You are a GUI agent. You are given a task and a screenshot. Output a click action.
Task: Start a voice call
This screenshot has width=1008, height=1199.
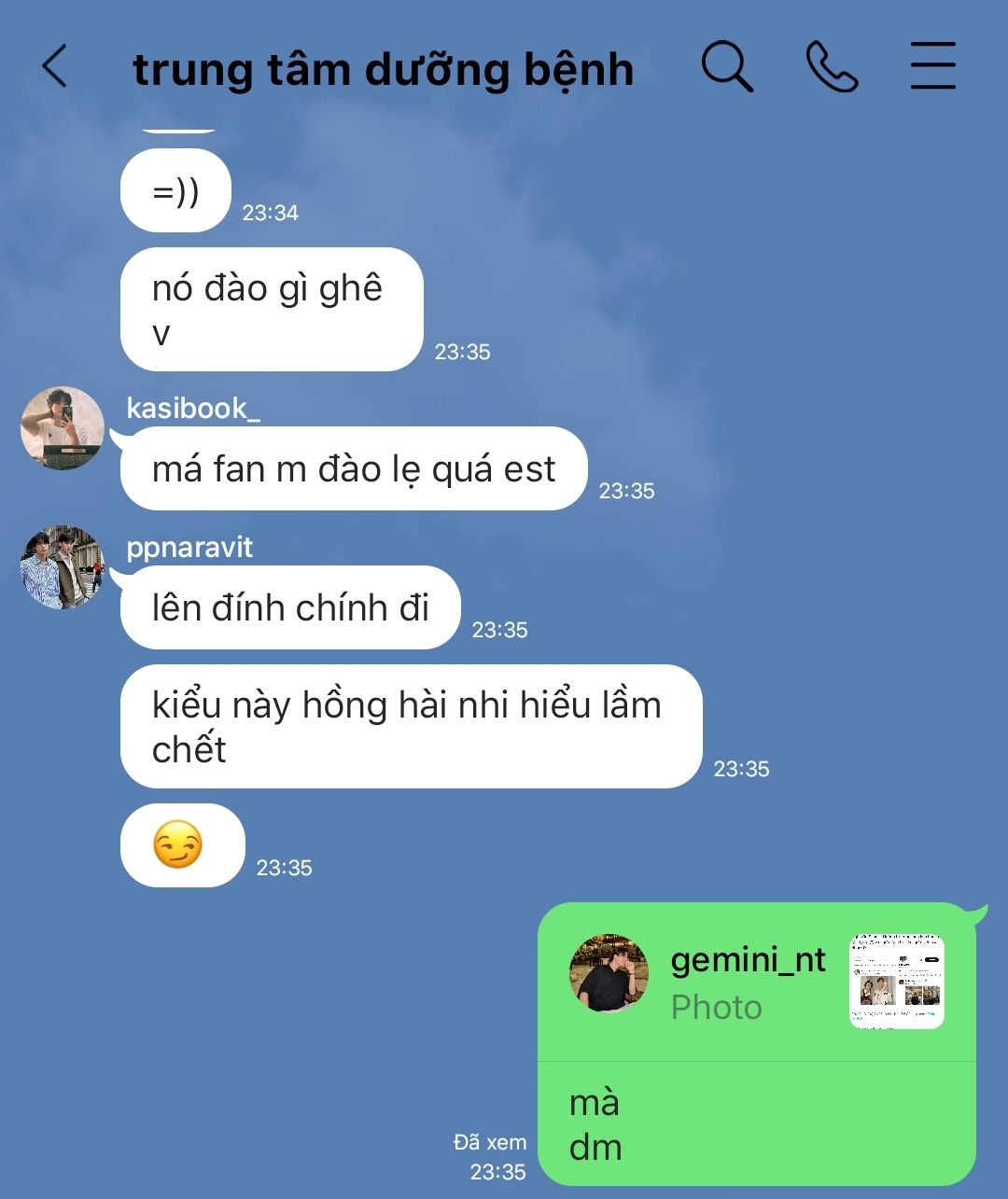coord(831,67)
